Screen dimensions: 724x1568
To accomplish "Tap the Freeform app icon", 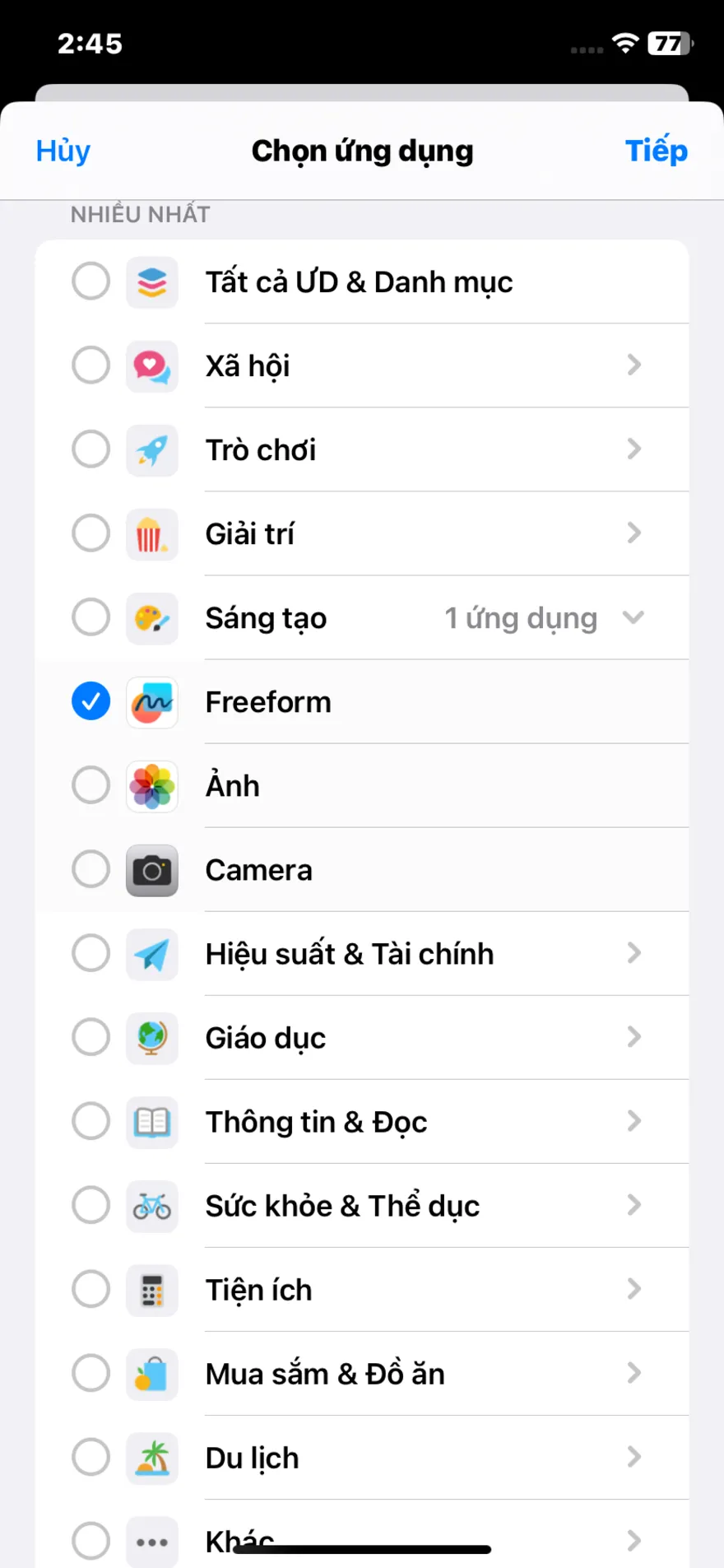I will point(151,702).
